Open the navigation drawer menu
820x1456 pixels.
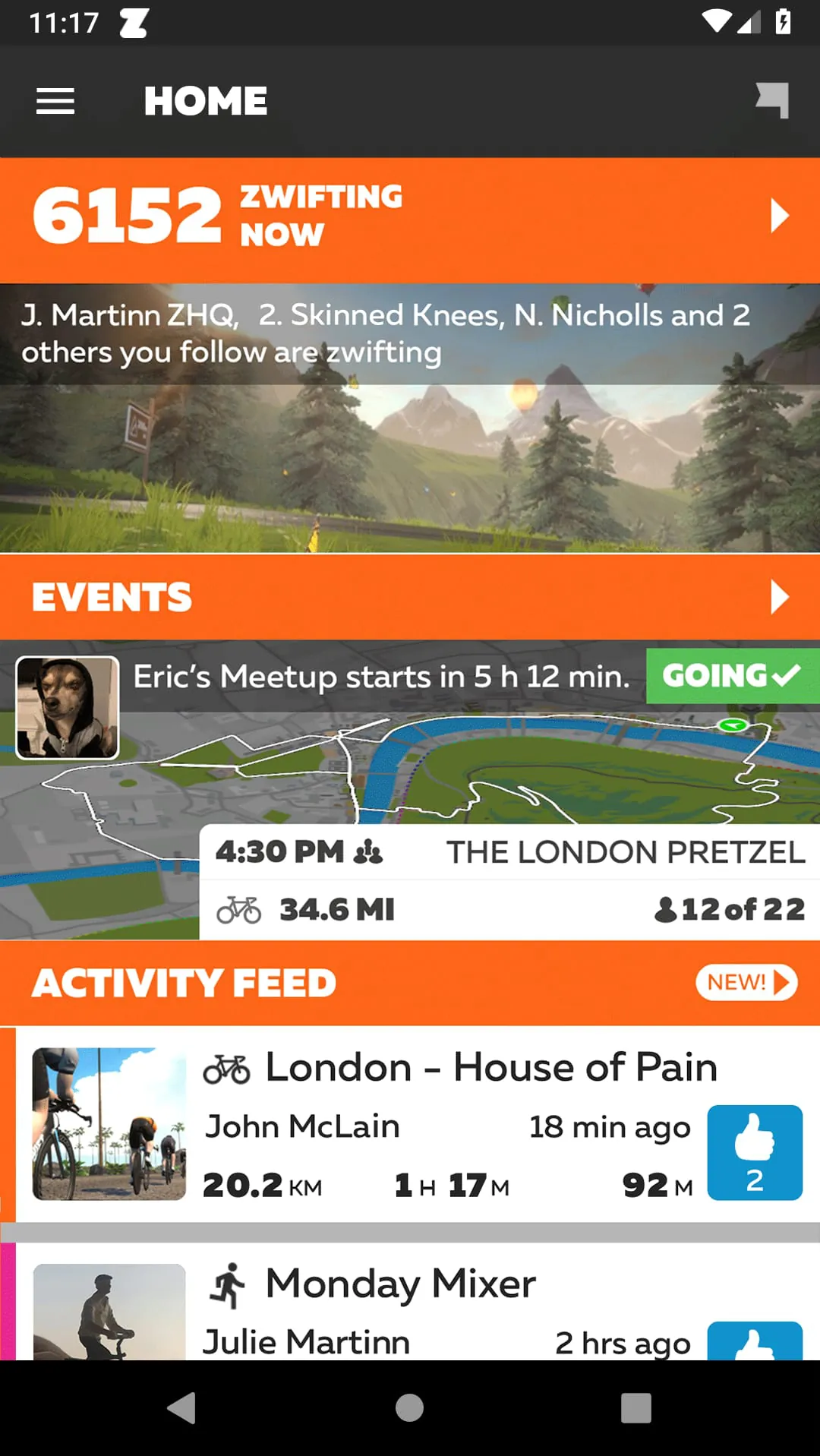[x=54, y=101]
